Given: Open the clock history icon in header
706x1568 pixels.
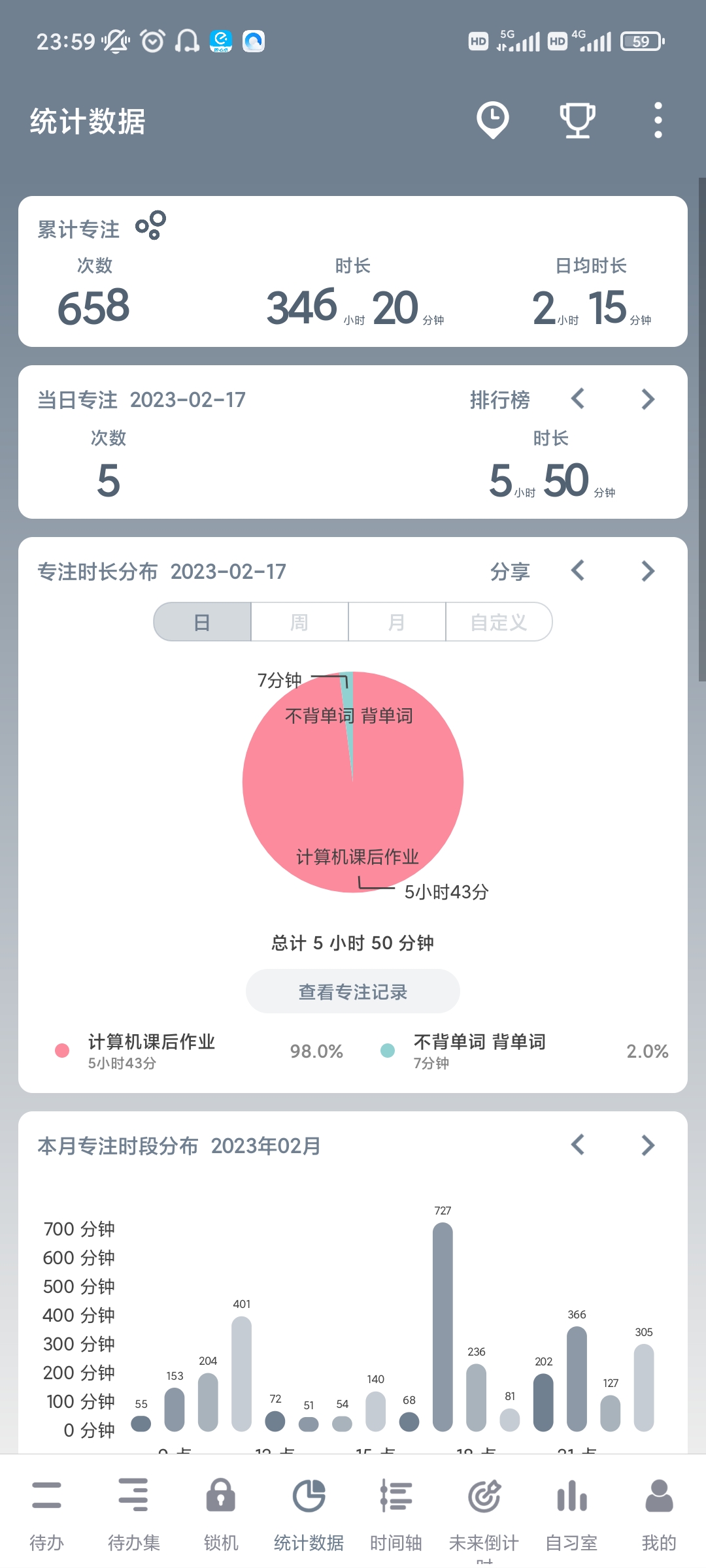Looking at the screenshot, I should click(492, 120).
